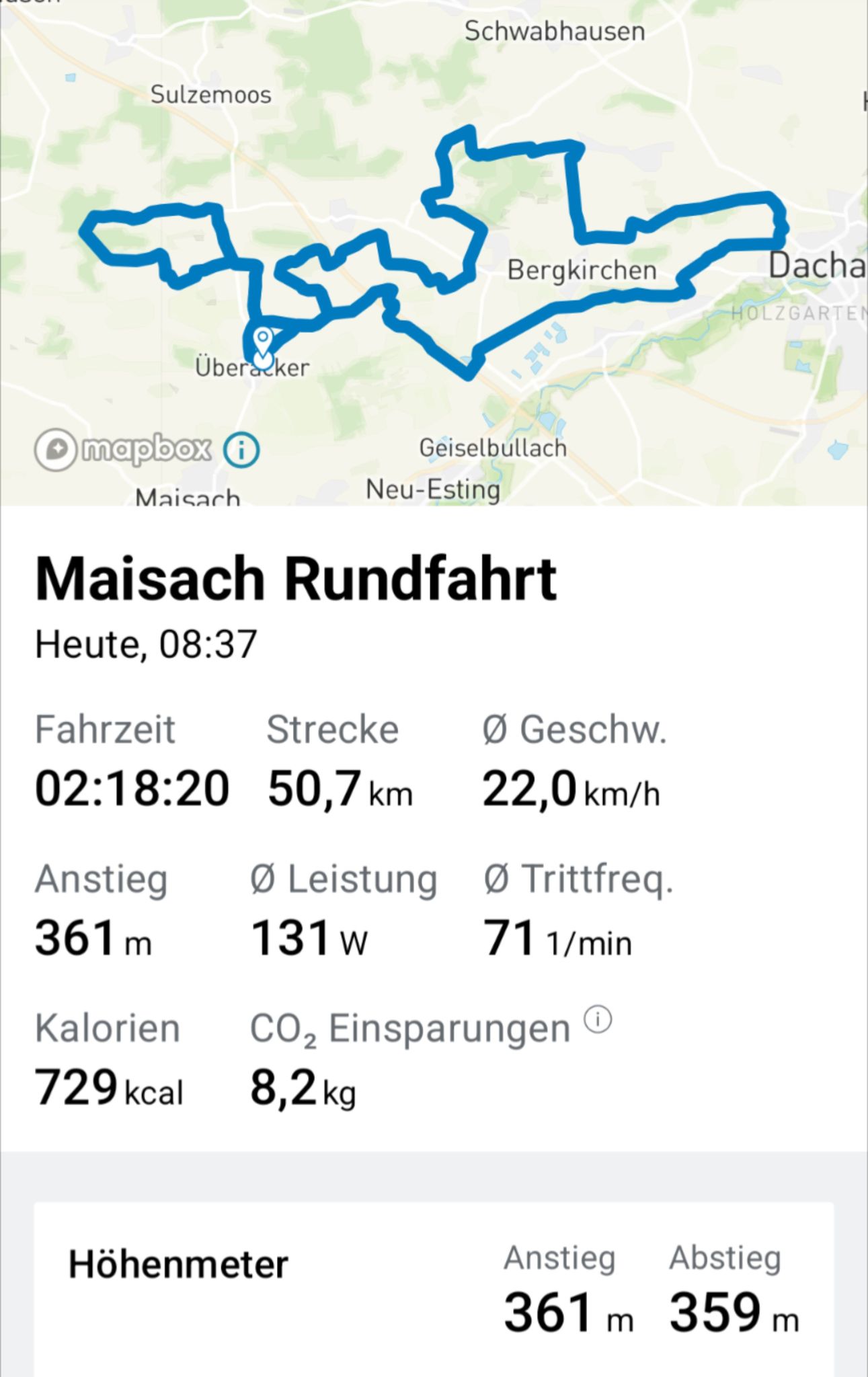The width and height of the screenshot is (868, 1377).
Task: Show info about CO₂ Einsparungen
Action: click(598, 1020)
